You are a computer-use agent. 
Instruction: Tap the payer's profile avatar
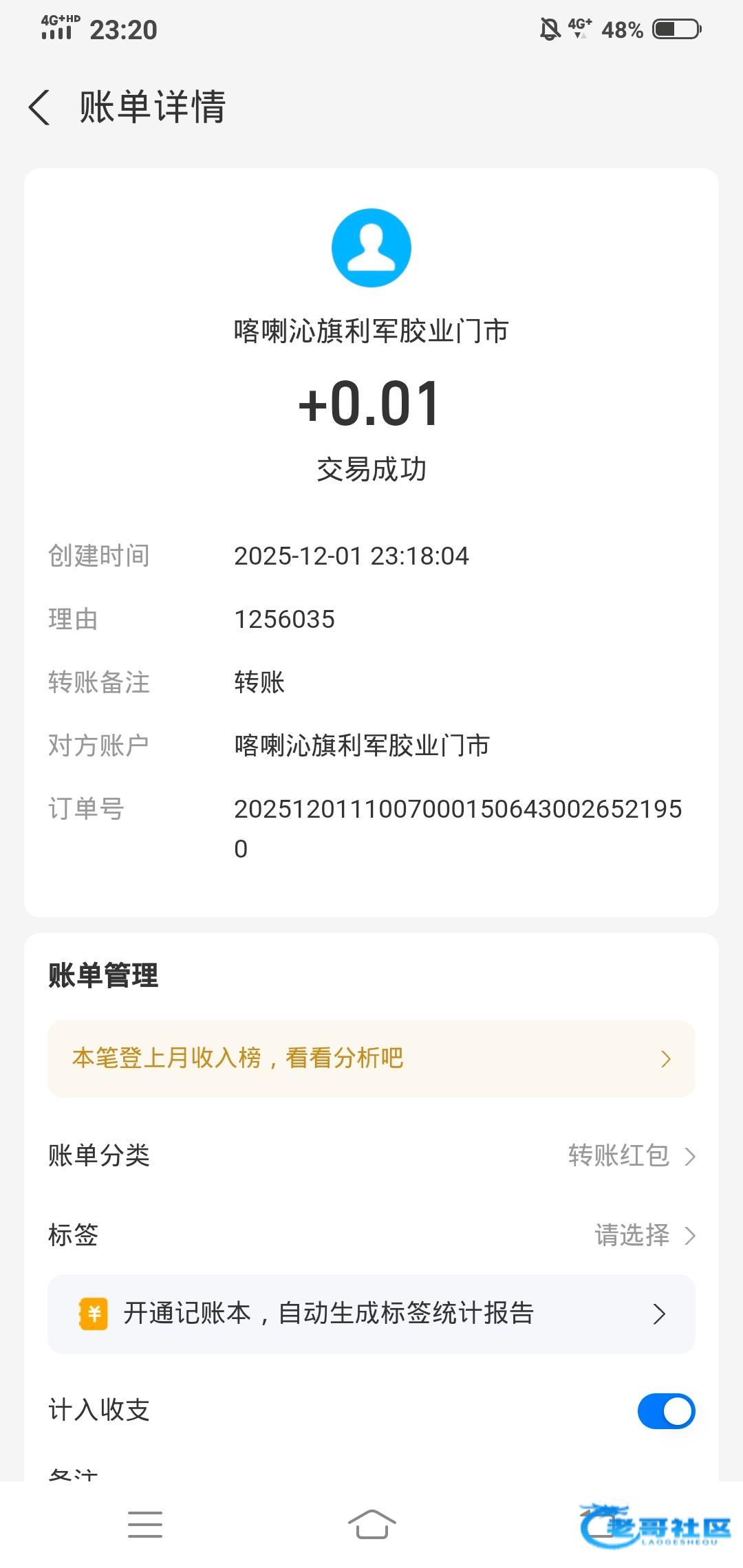371,248
